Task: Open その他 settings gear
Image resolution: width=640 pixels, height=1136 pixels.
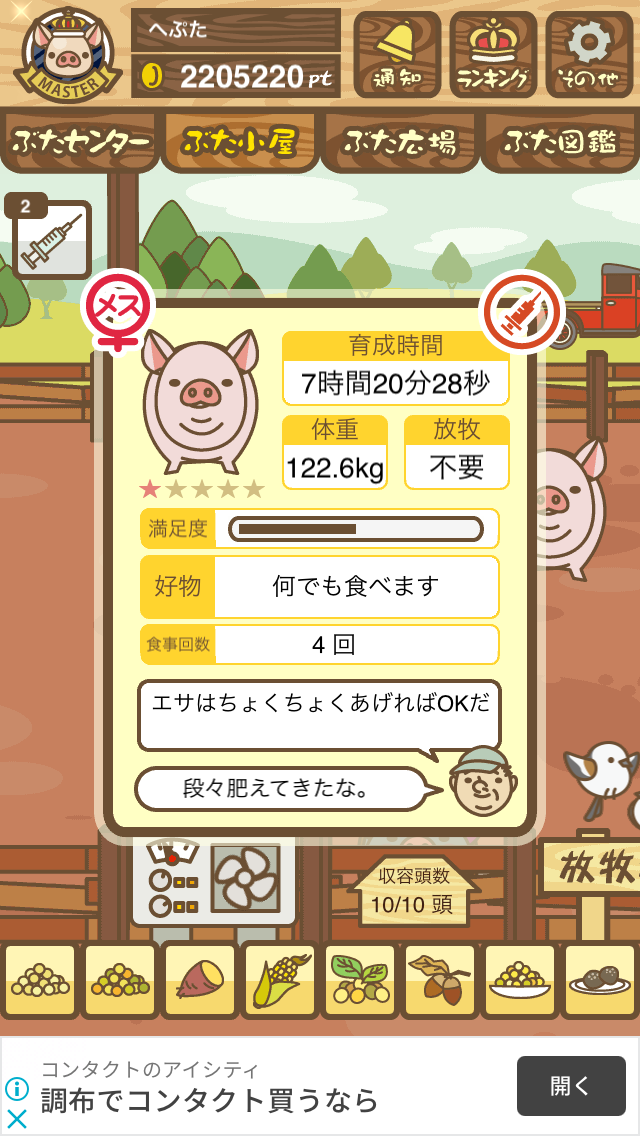Action: [589, 55]
